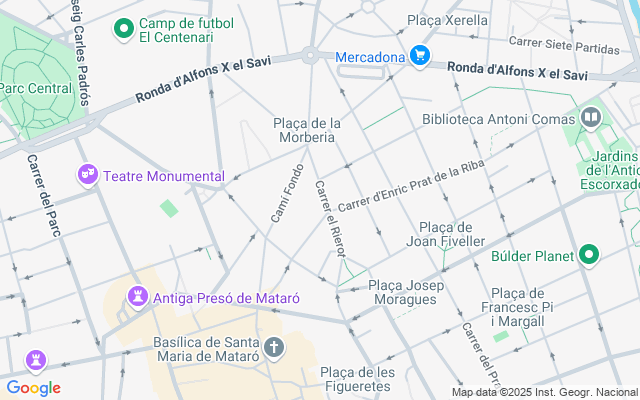This screenshot has width=640, height=400.
Task: Tap the Biblioteca Antoni Comas marker
Action: (x=590, y=119)
